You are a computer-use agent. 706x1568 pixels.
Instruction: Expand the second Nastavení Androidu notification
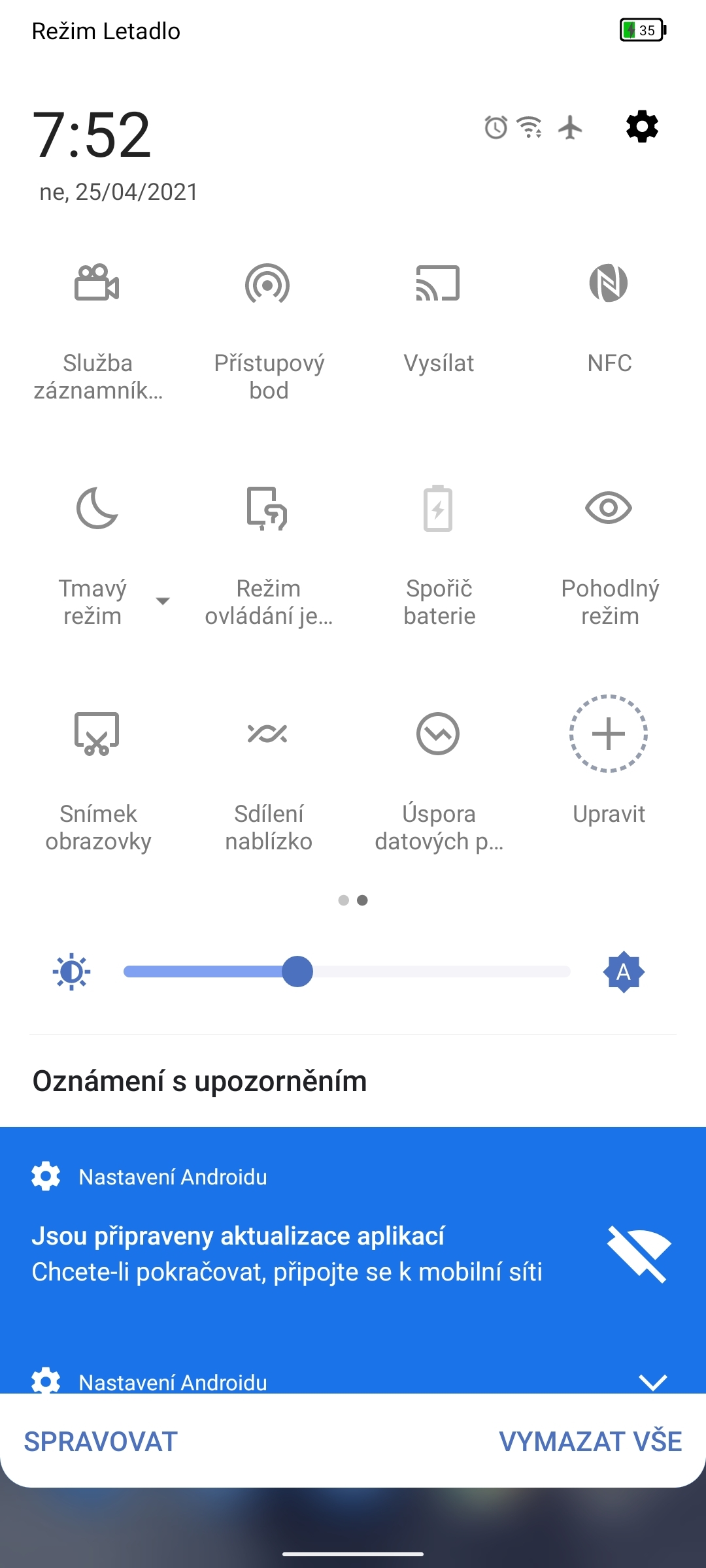(653, 1381)
